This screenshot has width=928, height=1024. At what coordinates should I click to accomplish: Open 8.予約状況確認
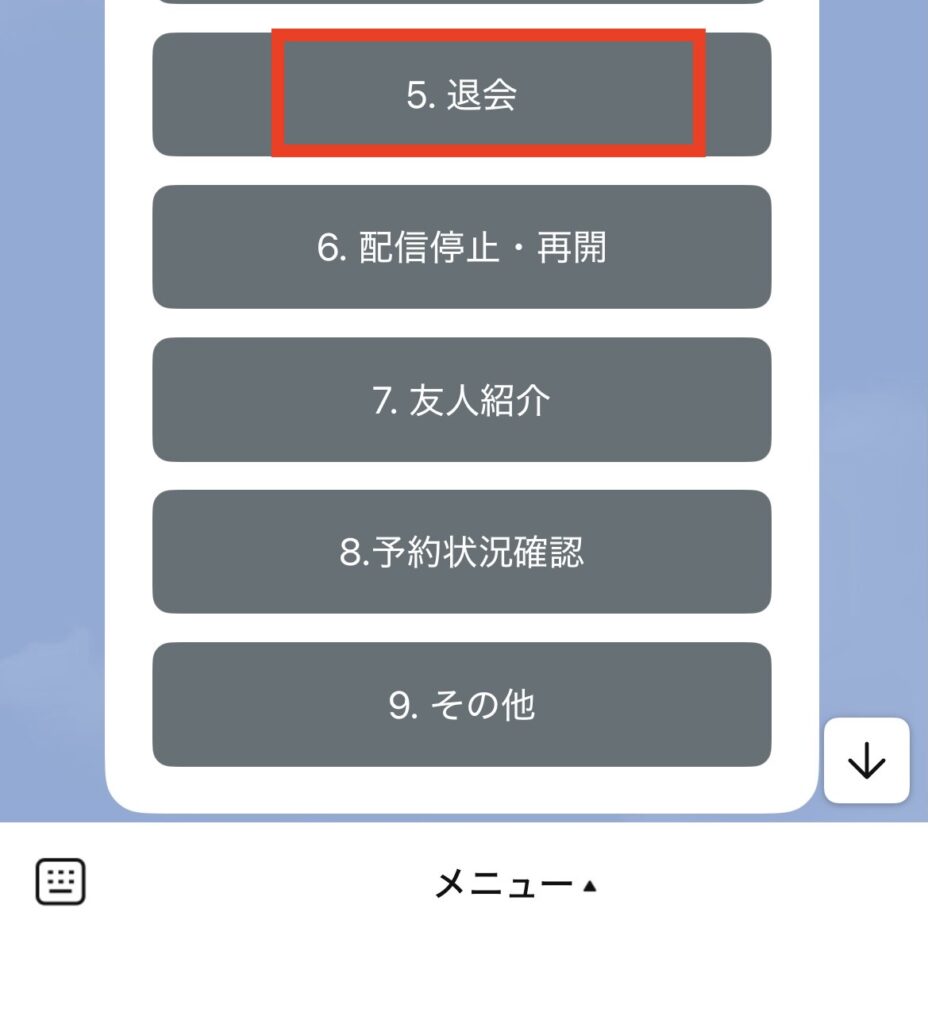(x=461, y=552)
